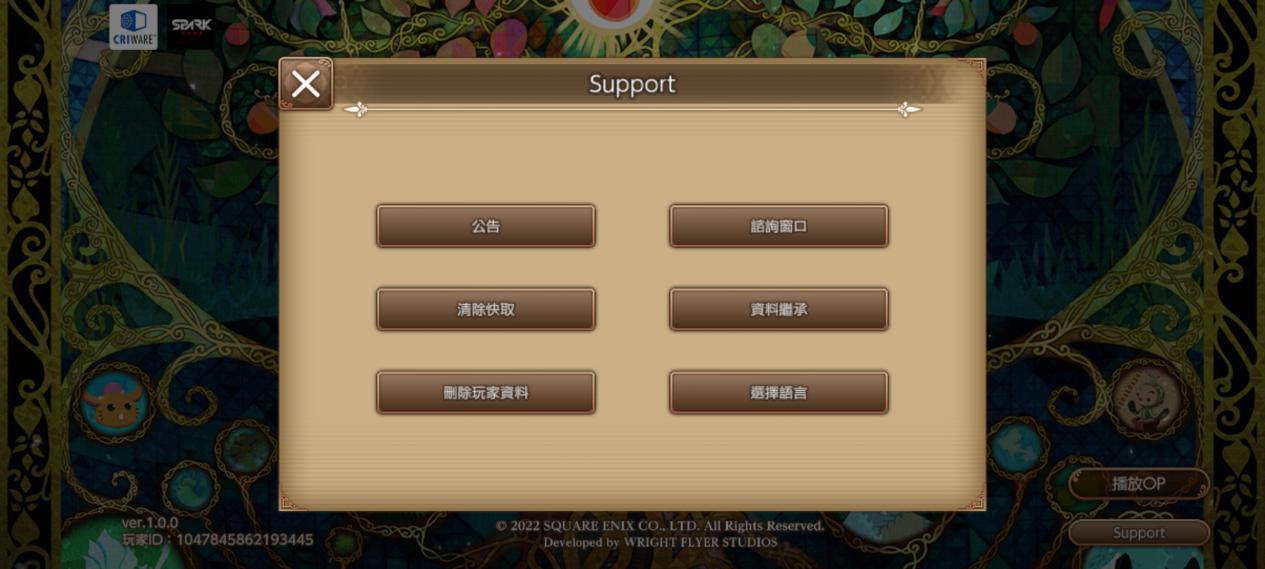The width and height of the screenshot is (1265, 569).
Task: Open the 諮詢窗口 inquiry button
Action: coord(778,226)
